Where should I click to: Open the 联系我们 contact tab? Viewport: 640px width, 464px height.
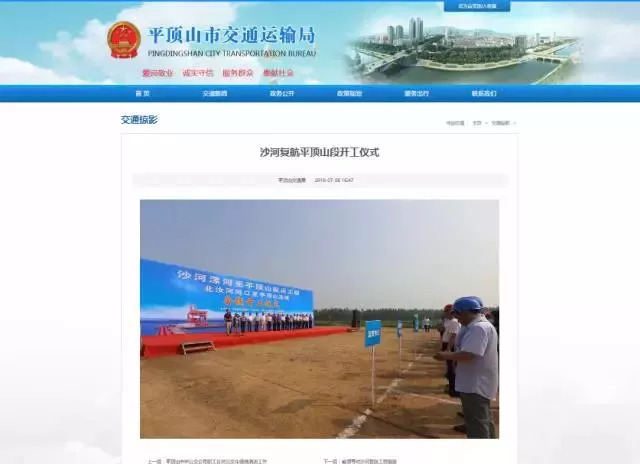tap(483, 93)
